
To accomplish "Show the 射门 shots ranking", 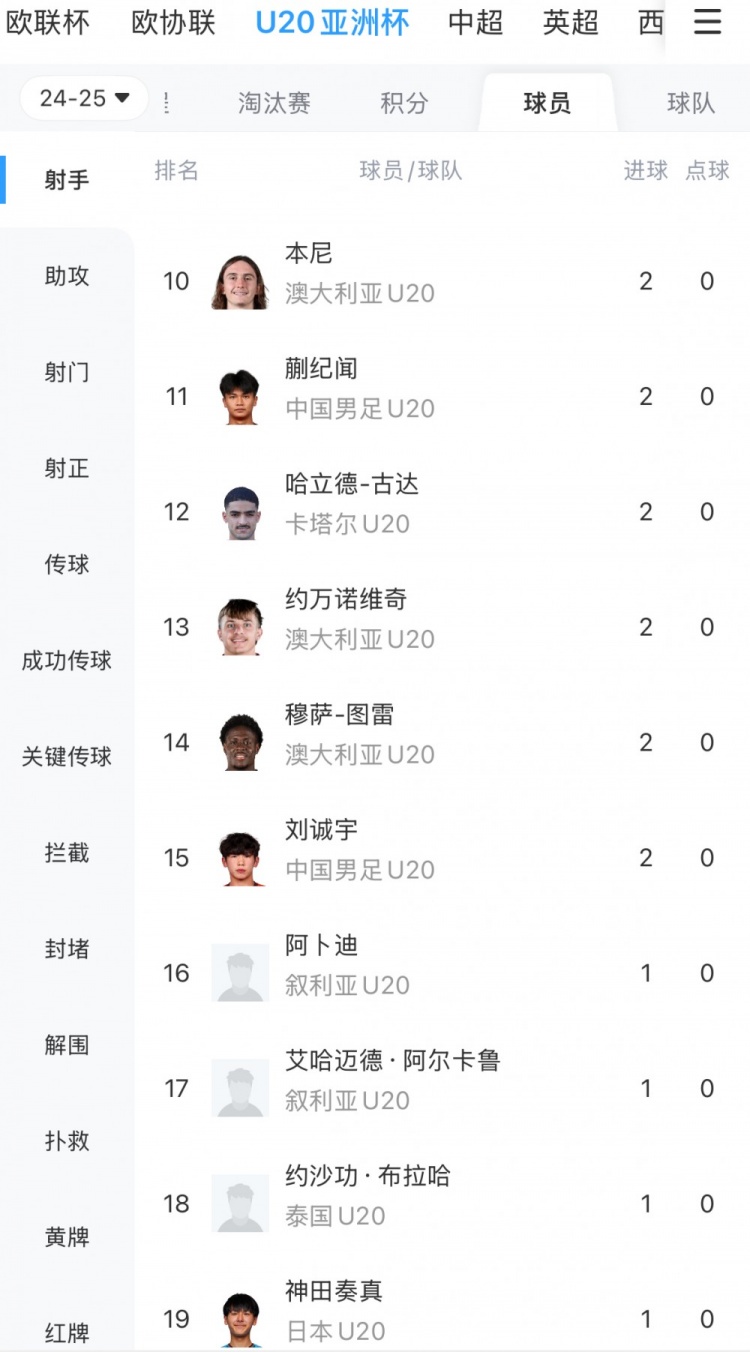I will click(x=67, y=372).
